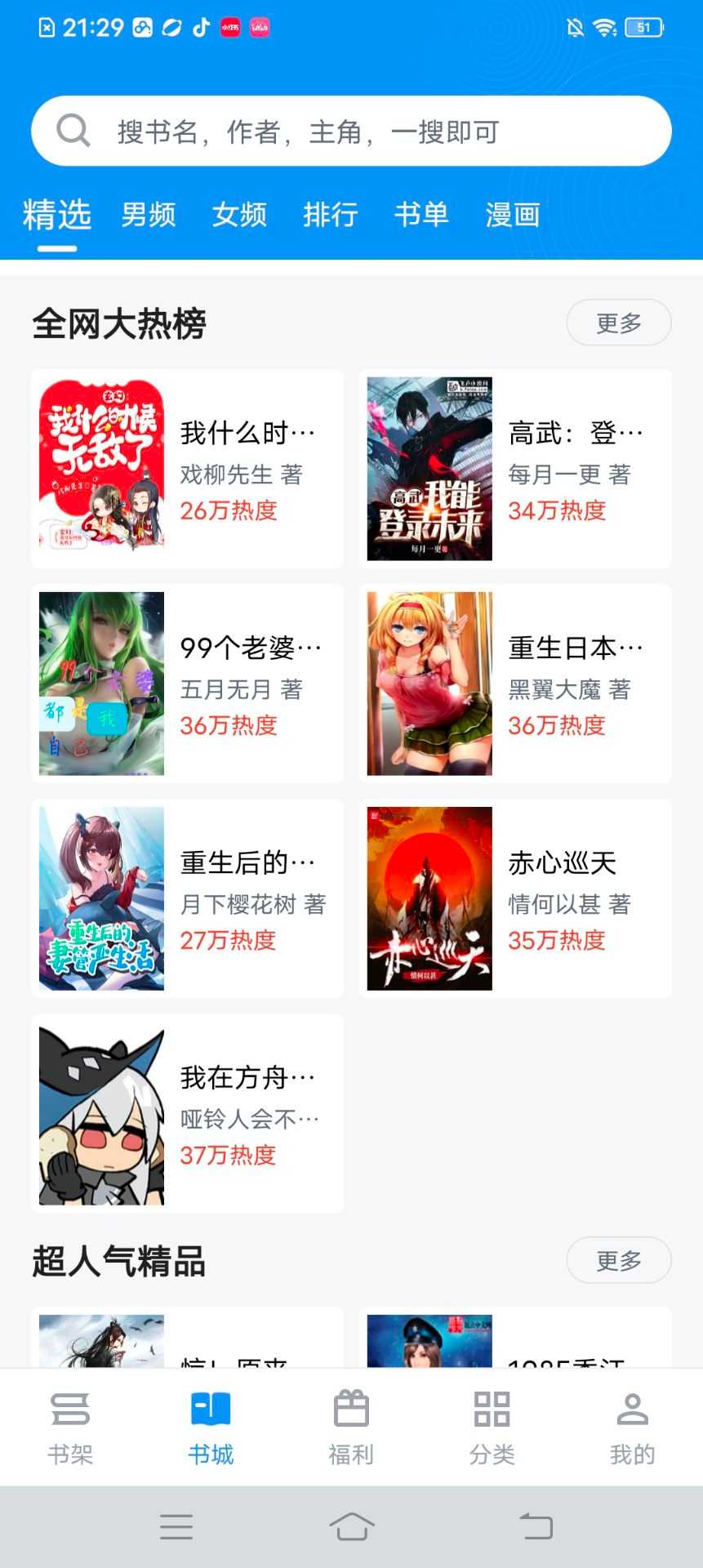Viewport: 703px width, 1568px height.
Task: Open the book 我在方舟
Action: pyautogui.click(x=187, y=1113)
